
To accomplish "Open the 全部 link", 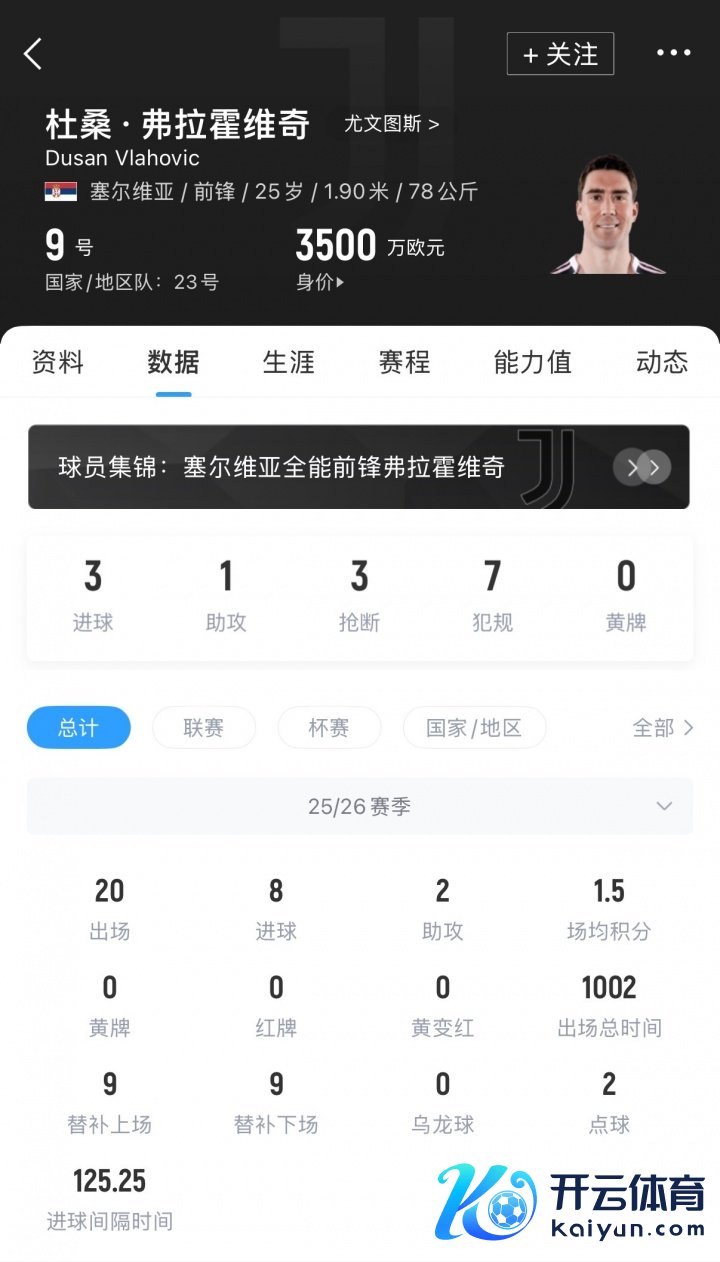I will (662, 728).
